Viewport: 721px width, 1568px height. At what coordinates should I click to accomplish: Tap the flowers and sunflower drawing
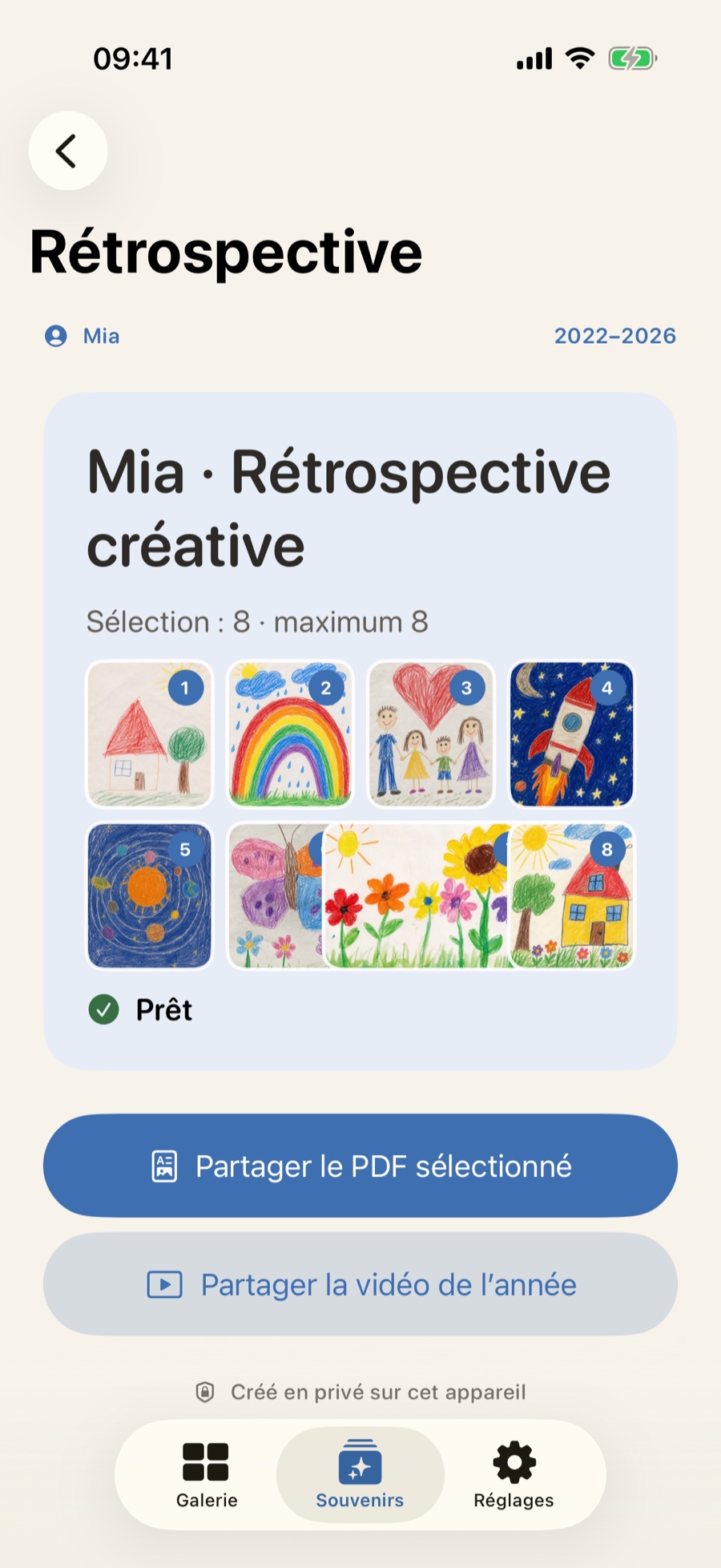[x=417, y=895]
